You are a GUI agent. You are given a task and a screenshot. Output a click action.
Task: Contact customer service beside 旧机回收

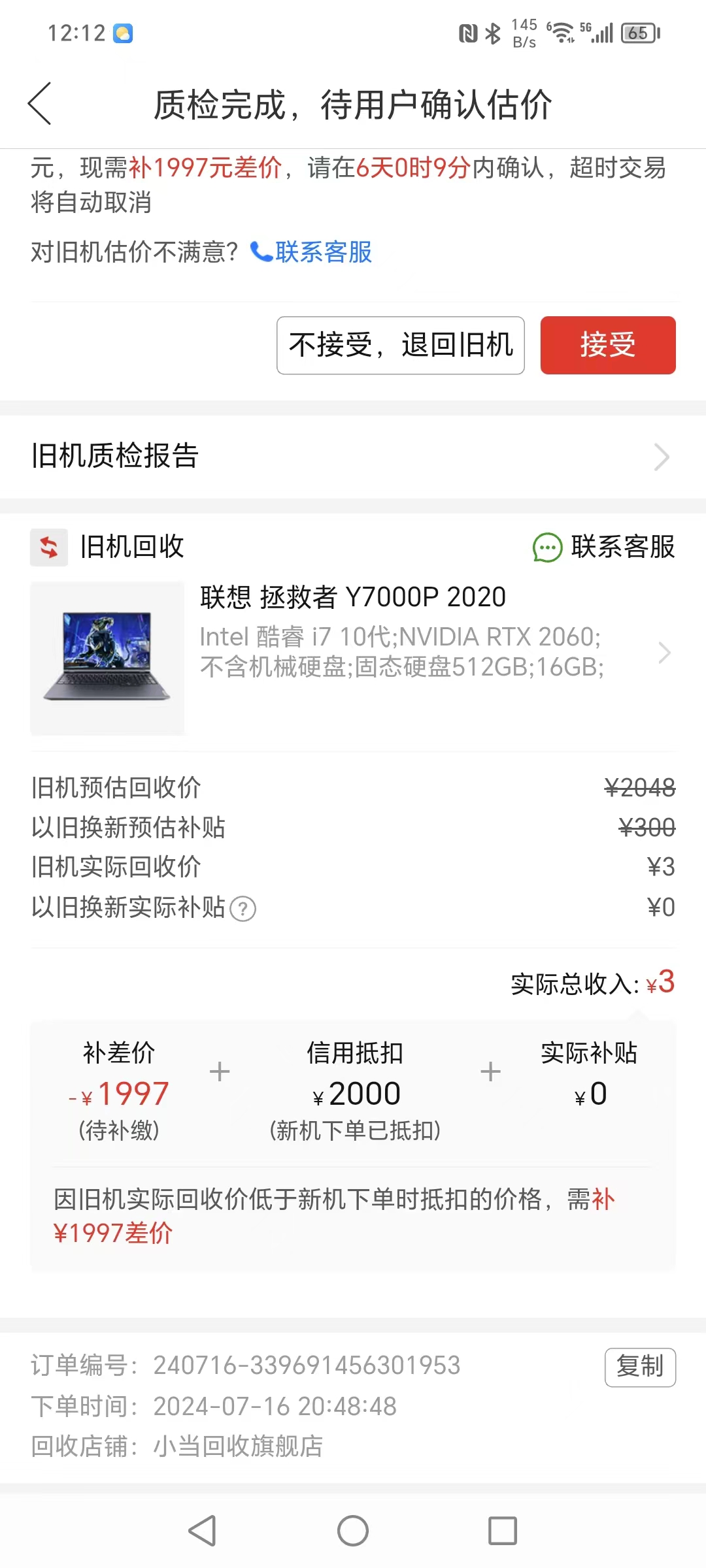point(604,547)
